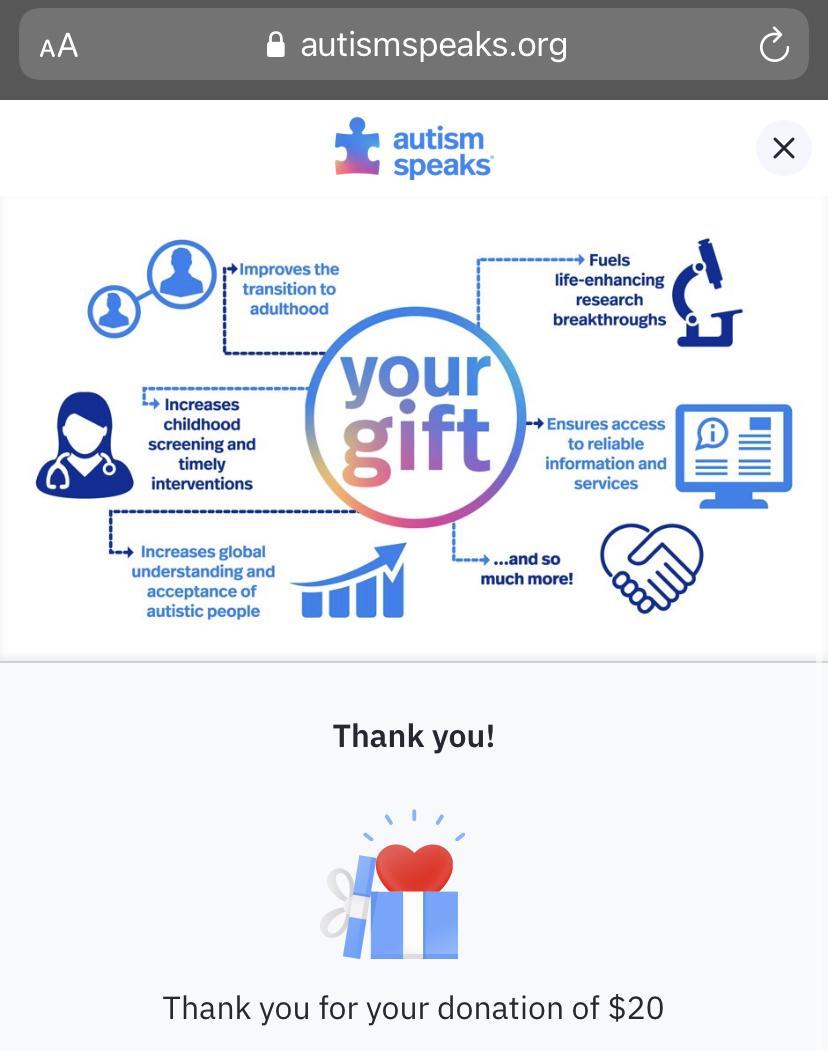
Task: Open the AA text size menu
Action: pyautogui.click(x=59, y=46)
